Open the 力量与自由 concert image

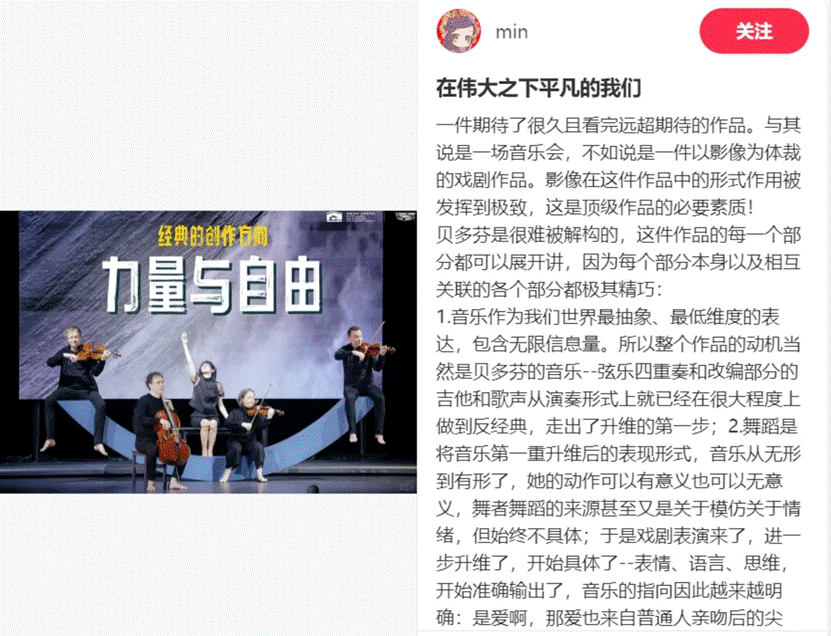[208, 351]
